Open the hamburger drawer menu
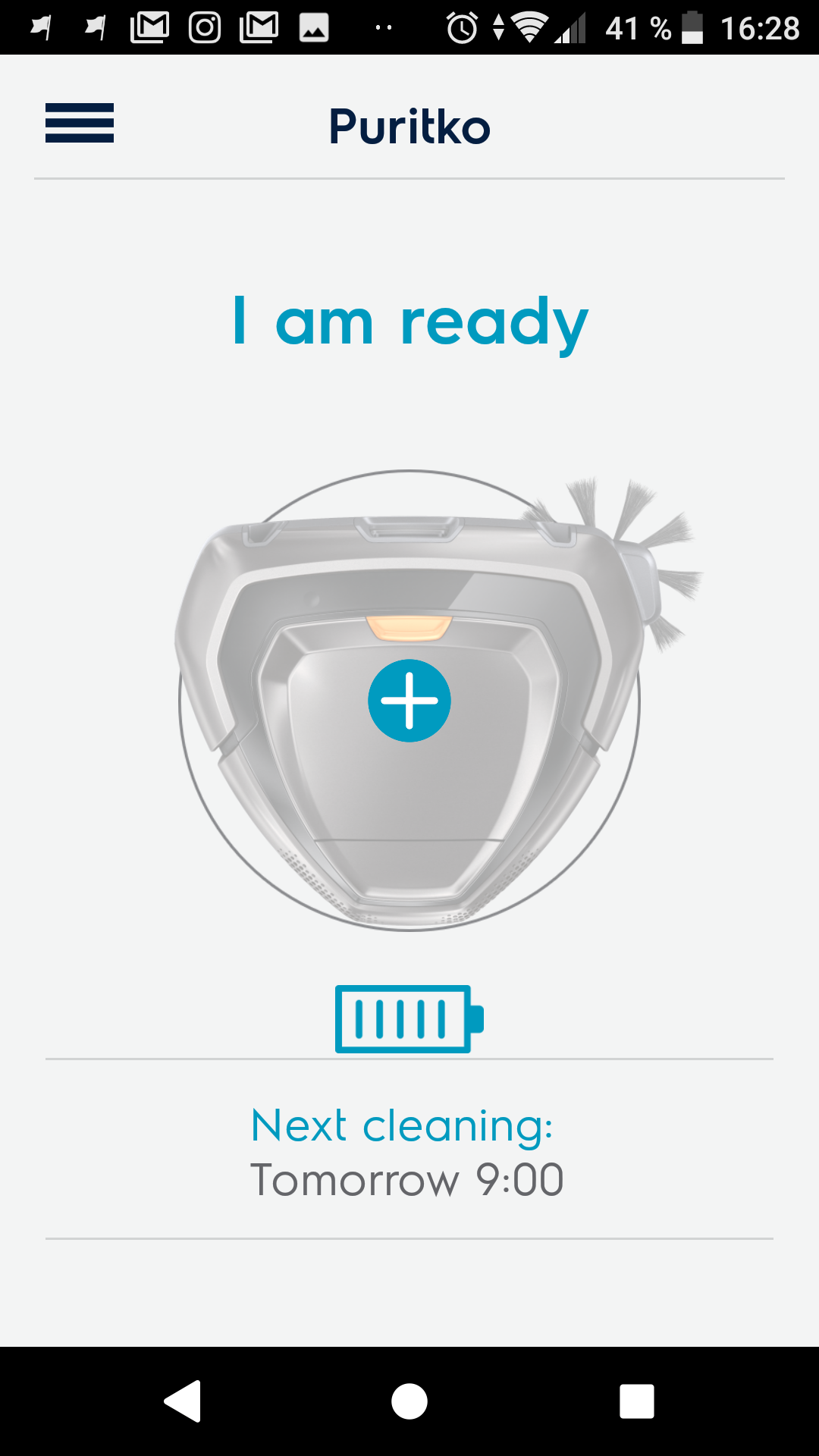Screen dimensions: 819x1456 point(80,123)
